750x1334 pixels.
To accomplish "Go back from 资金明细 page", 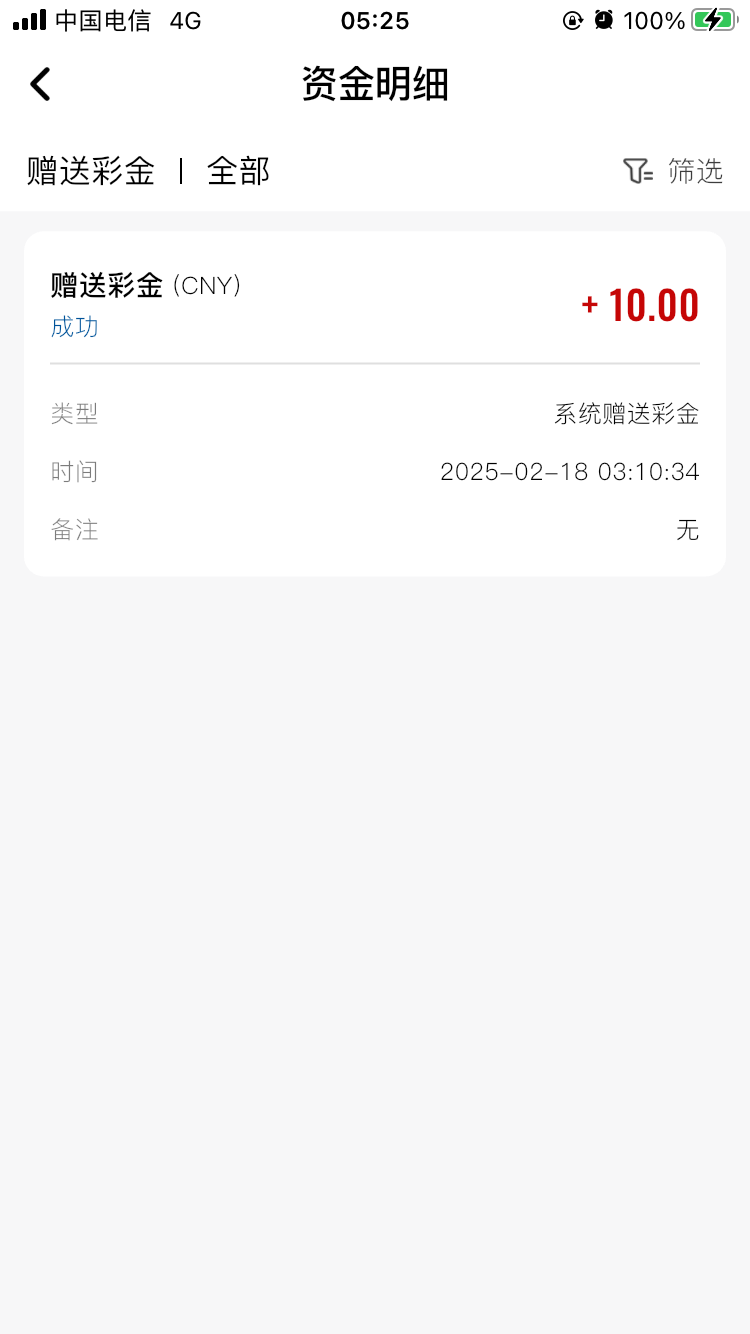I will coord(40,85).
